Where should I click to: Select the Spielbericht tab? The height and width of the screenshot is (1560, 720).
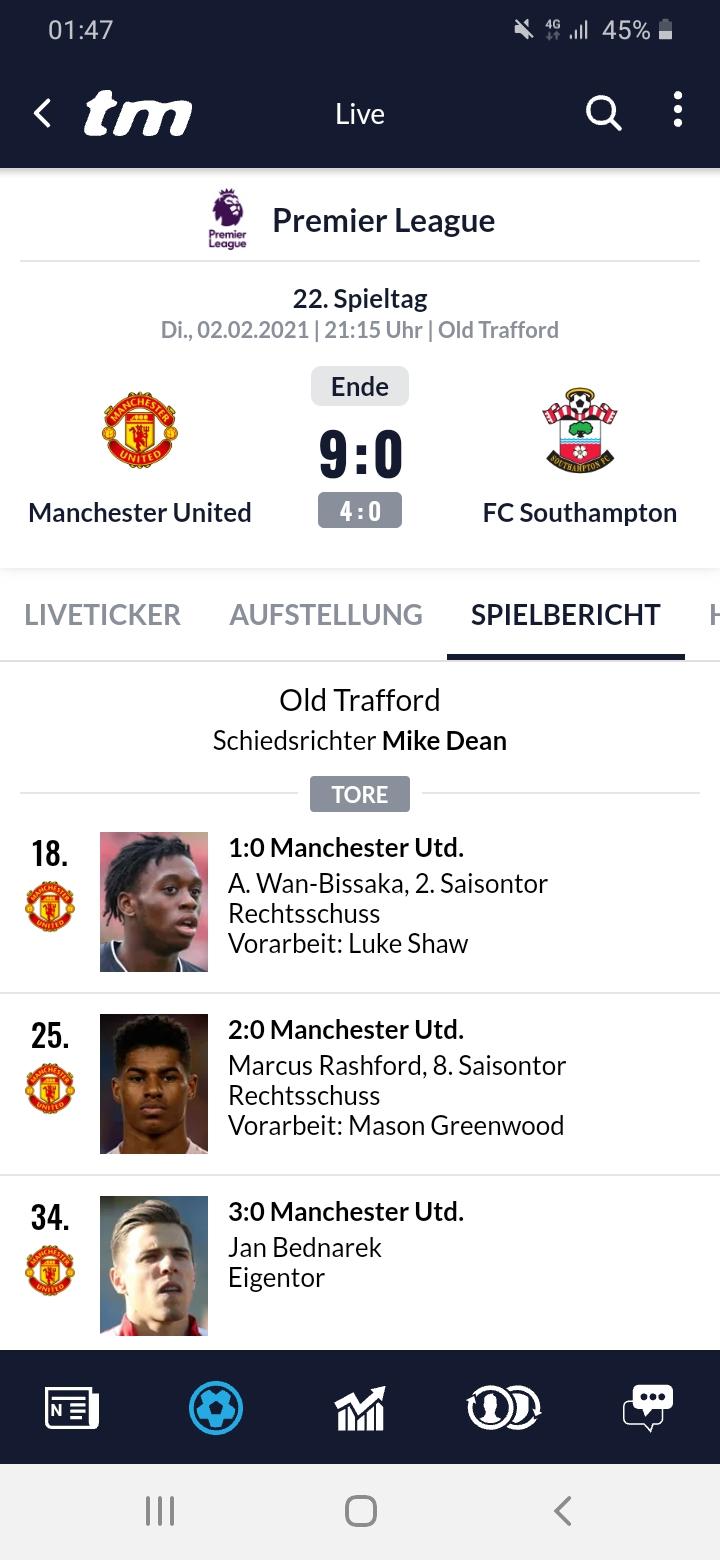[566, 614]
